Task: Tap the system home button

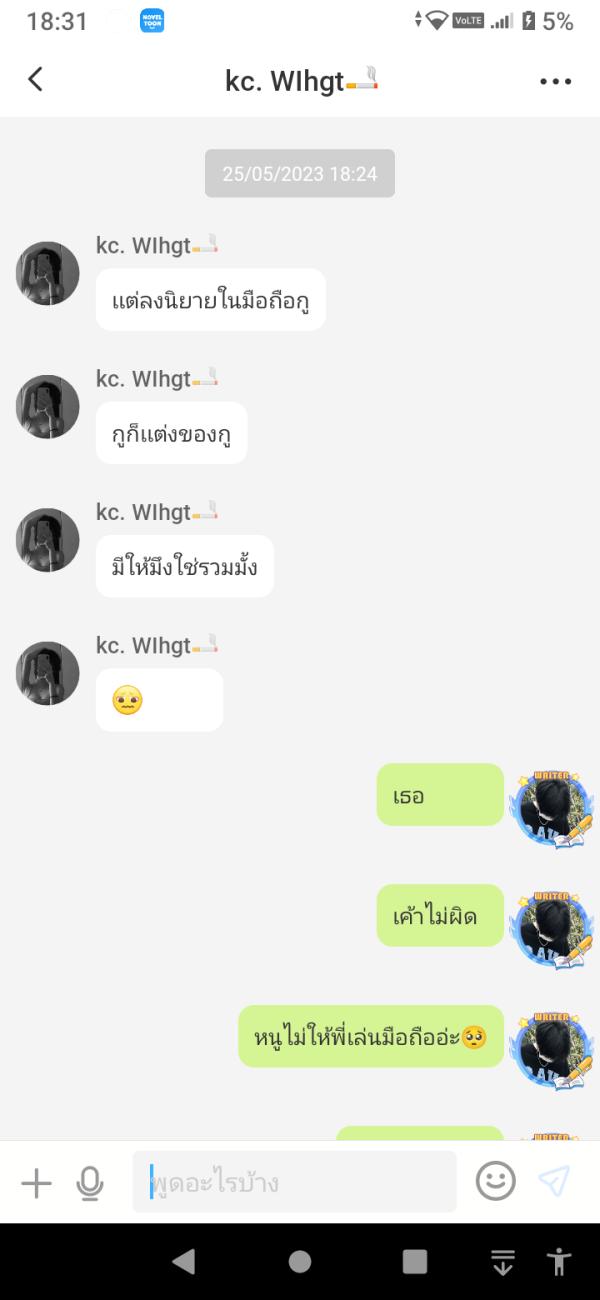Action: (x=300, y=1261)
